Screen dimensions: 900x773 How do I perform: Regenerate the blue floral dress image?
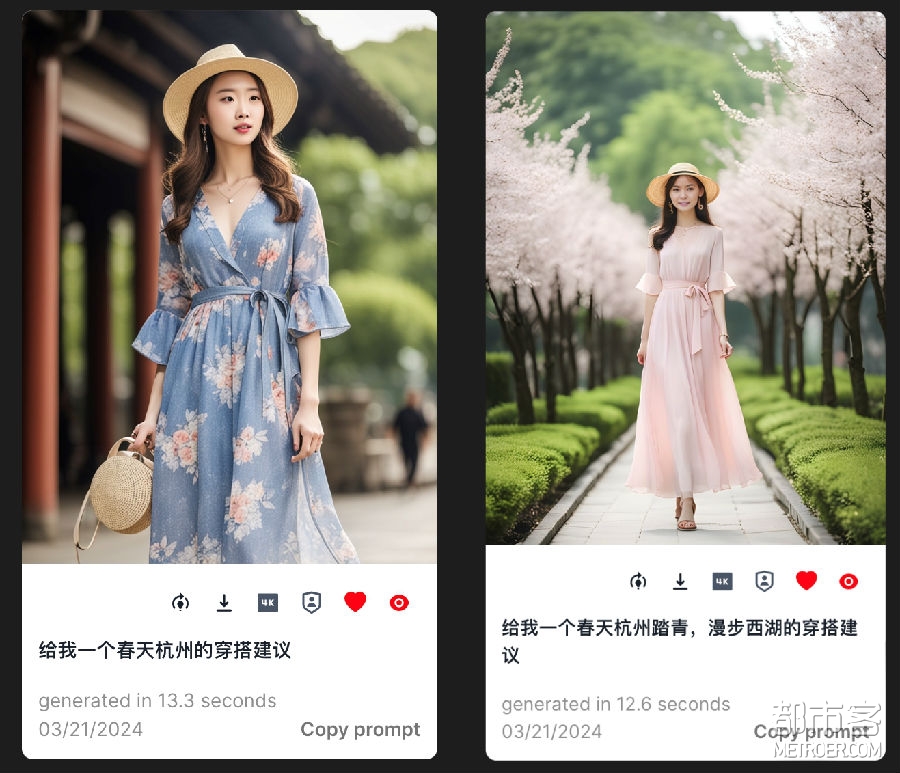click(x=180, y=602)
